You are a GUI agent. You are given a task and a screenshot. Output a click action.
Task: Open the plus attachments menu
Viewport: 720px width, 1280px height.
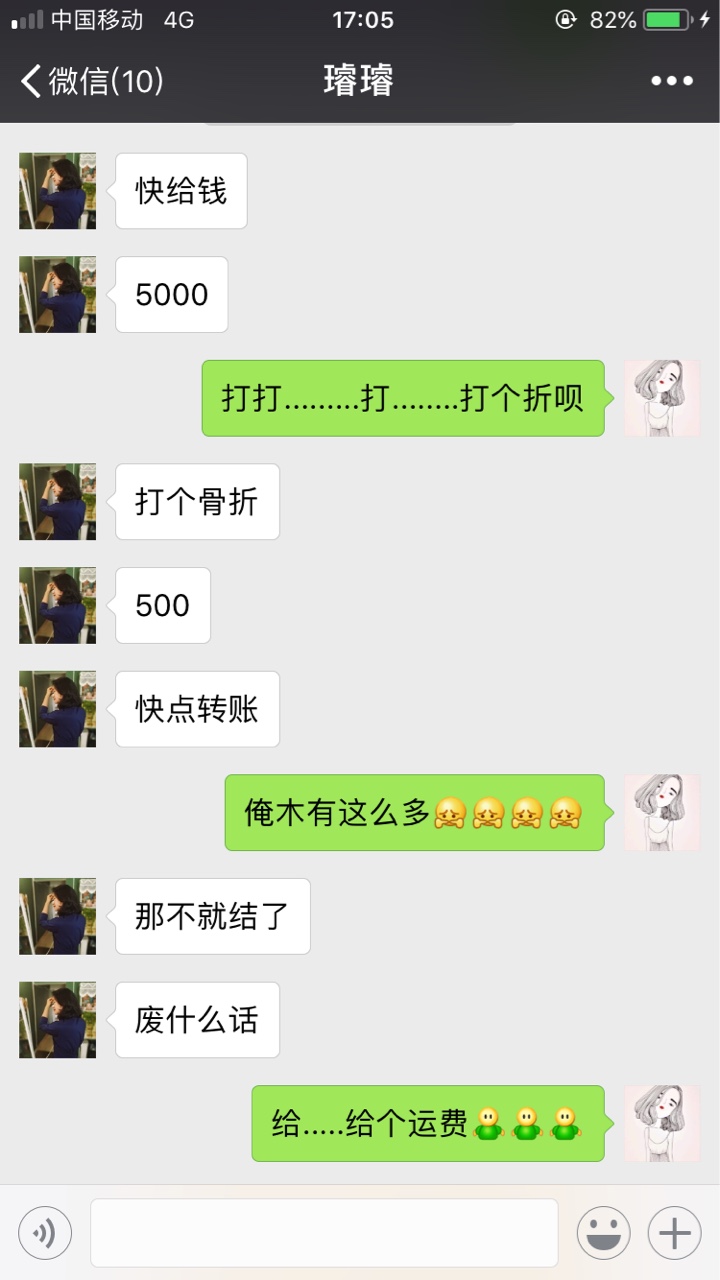pyautogui.click(x=675, y=1233)
